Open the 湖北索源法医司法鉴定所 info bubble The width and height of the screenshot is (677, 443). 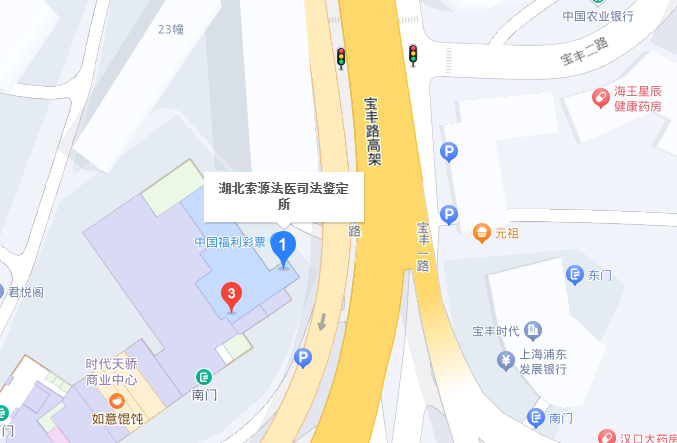click(284, 196)
